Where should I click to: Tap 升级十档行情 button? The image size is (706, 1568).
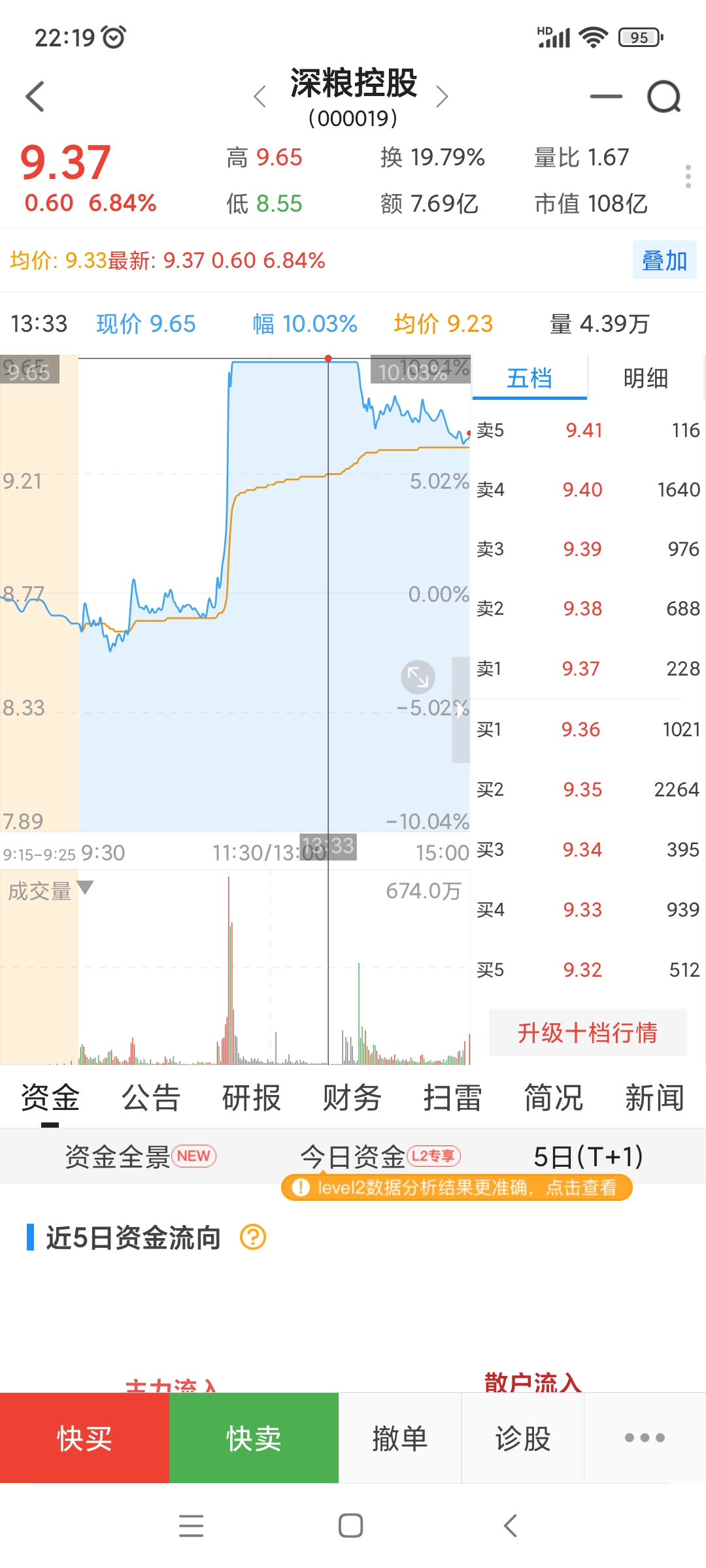588,1032
